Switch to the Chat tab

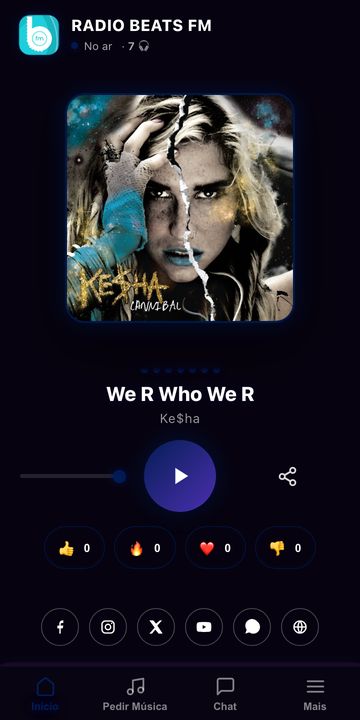pos(225,694)
